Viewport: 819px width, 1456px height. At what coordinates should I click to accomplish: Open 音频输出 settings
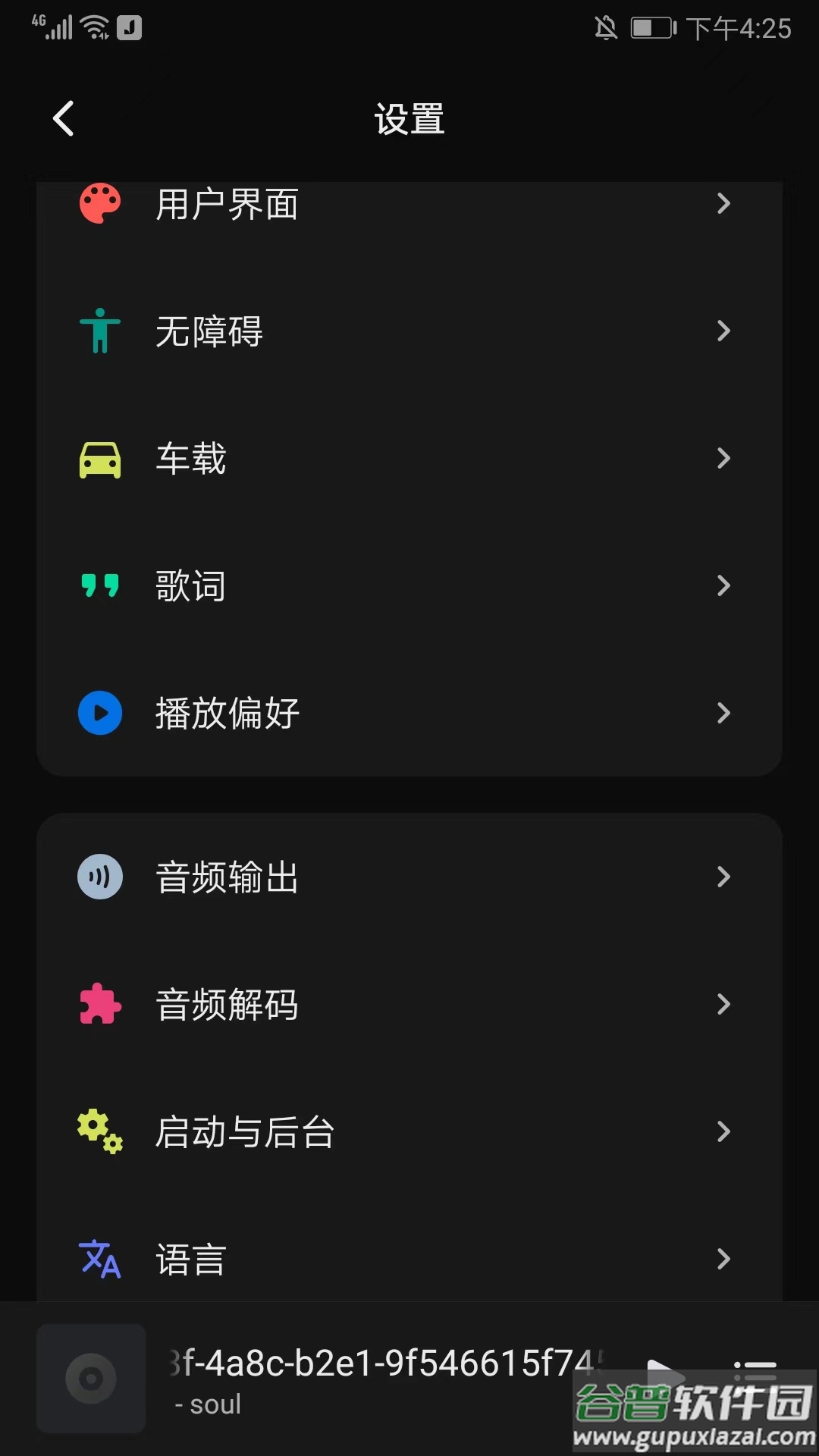(x=409, y=877)
